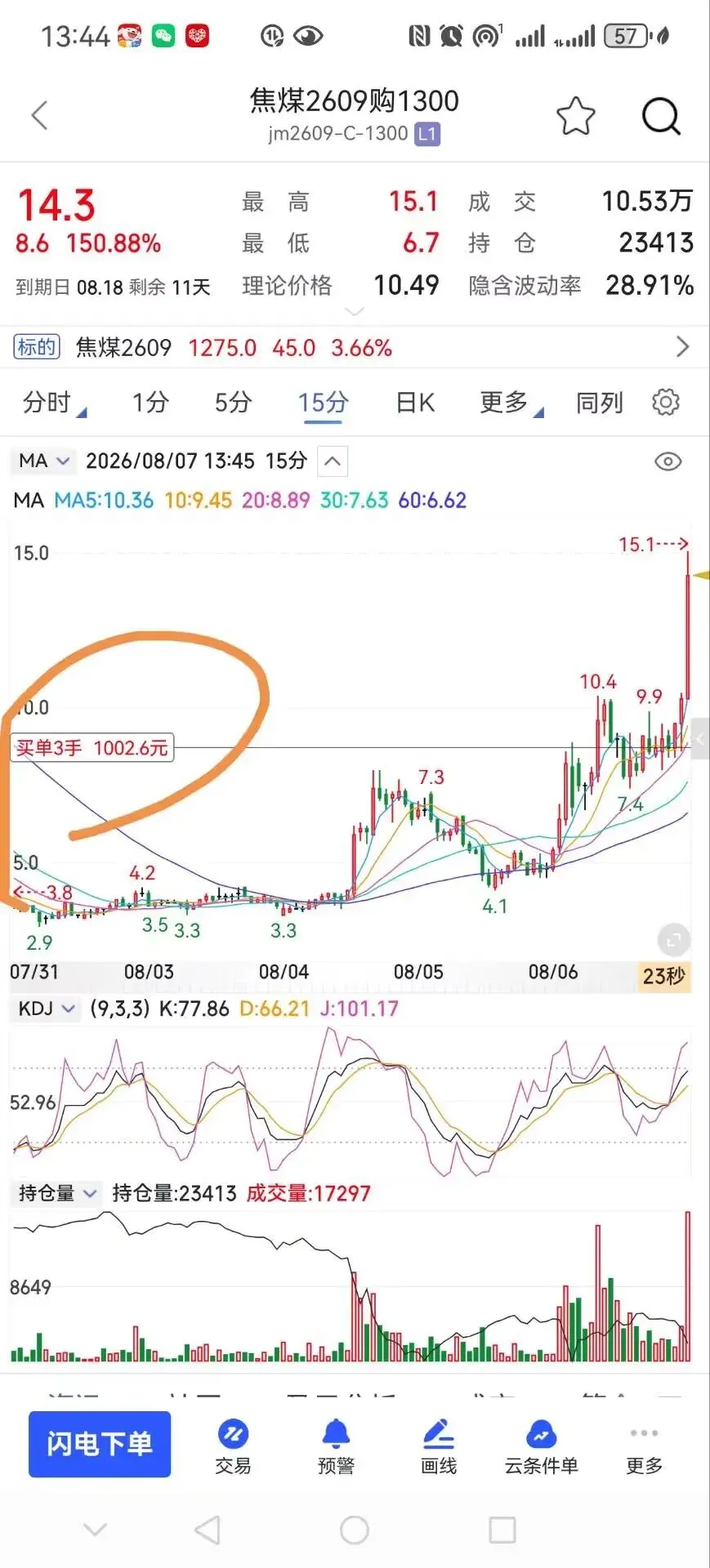Switch to the 分时 chart tab
The height and width of the screenshot is (1568, 710).
point(53,403)
